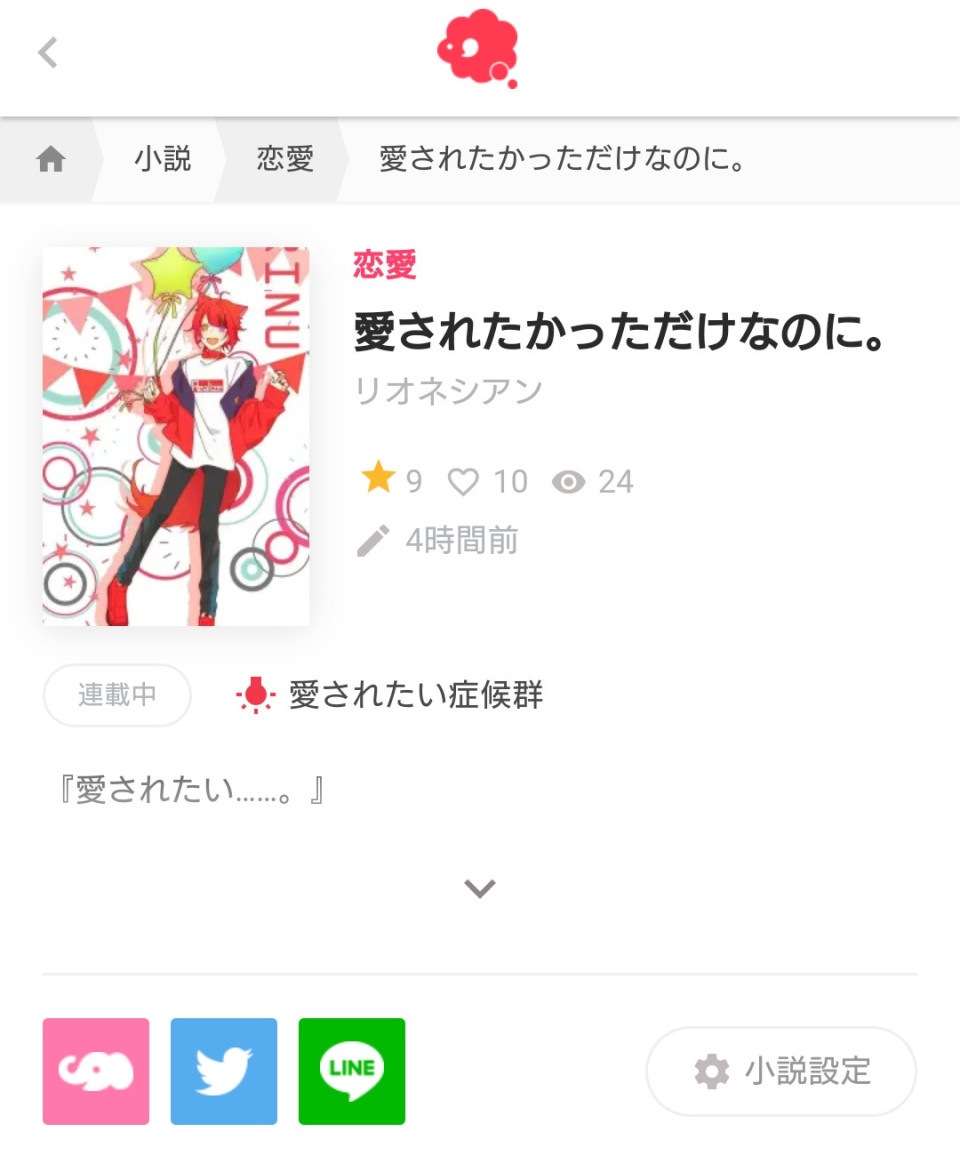The image size is (960, 1156).
Task: Open 小説設定 novel settings
Action: point(781,1071)
